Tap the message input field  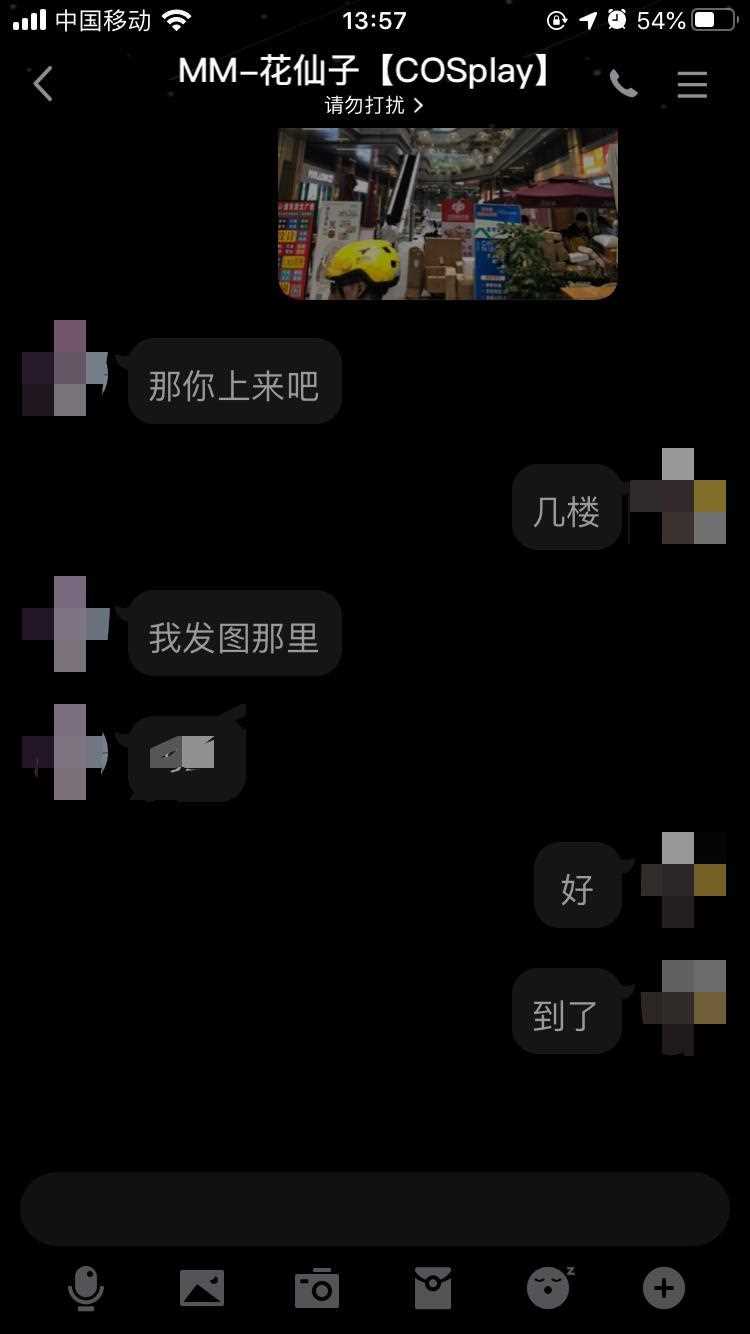click(x=375, y=1208)
